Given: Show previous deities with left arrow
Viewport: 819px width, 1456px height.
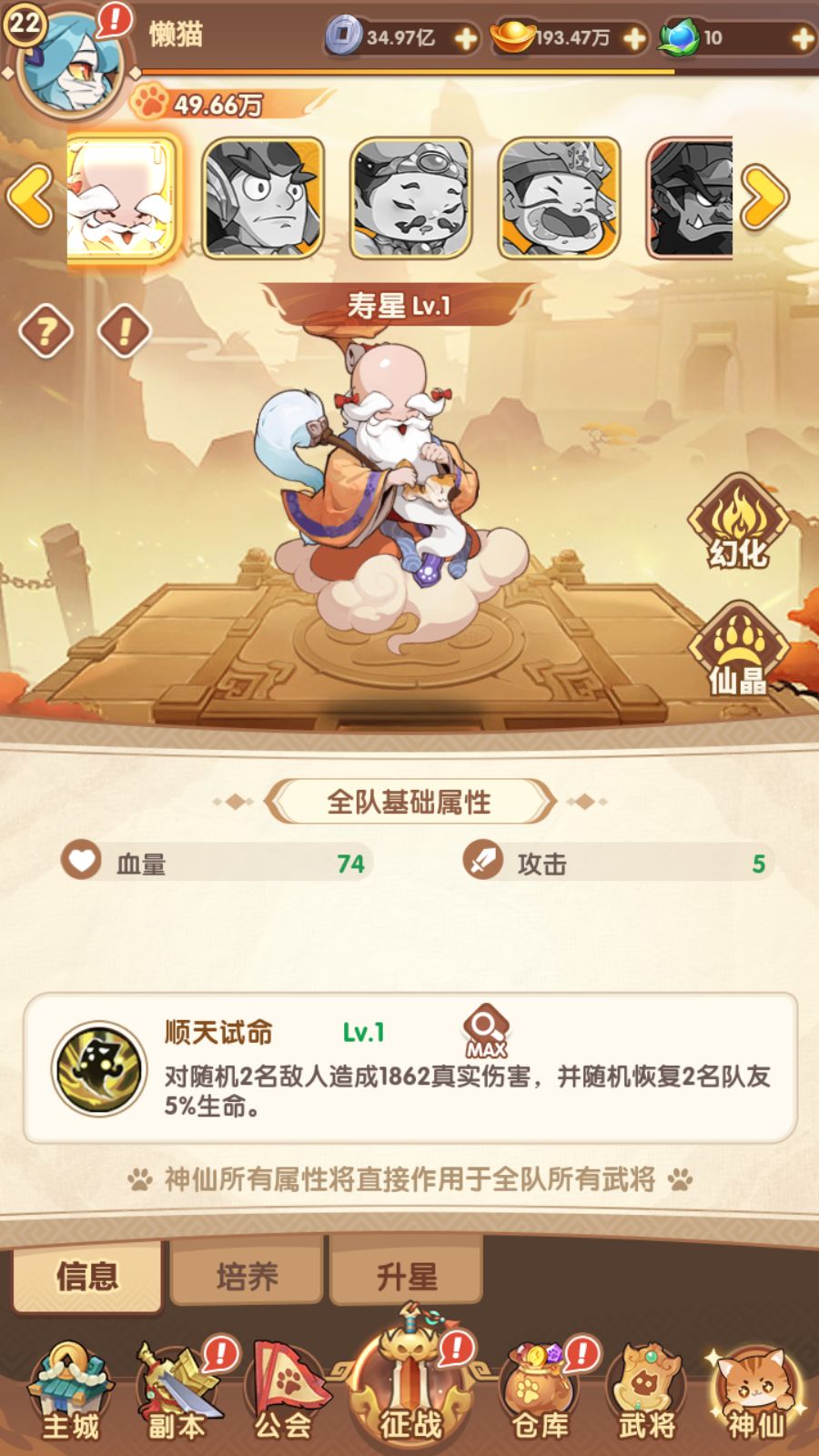Looking at the screenshot, I should [30, 197].
